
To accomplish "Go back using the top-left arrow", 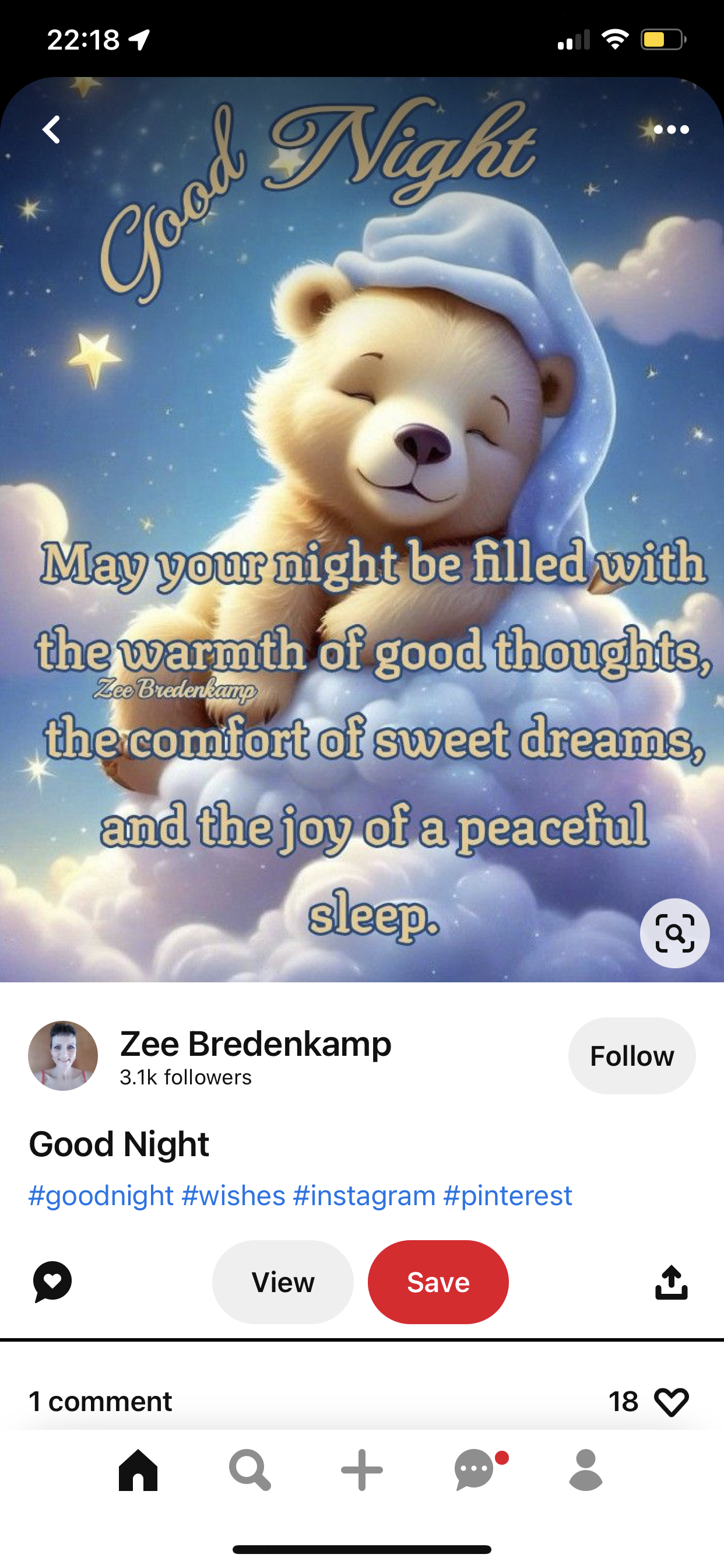I will [x=51, y=129].
